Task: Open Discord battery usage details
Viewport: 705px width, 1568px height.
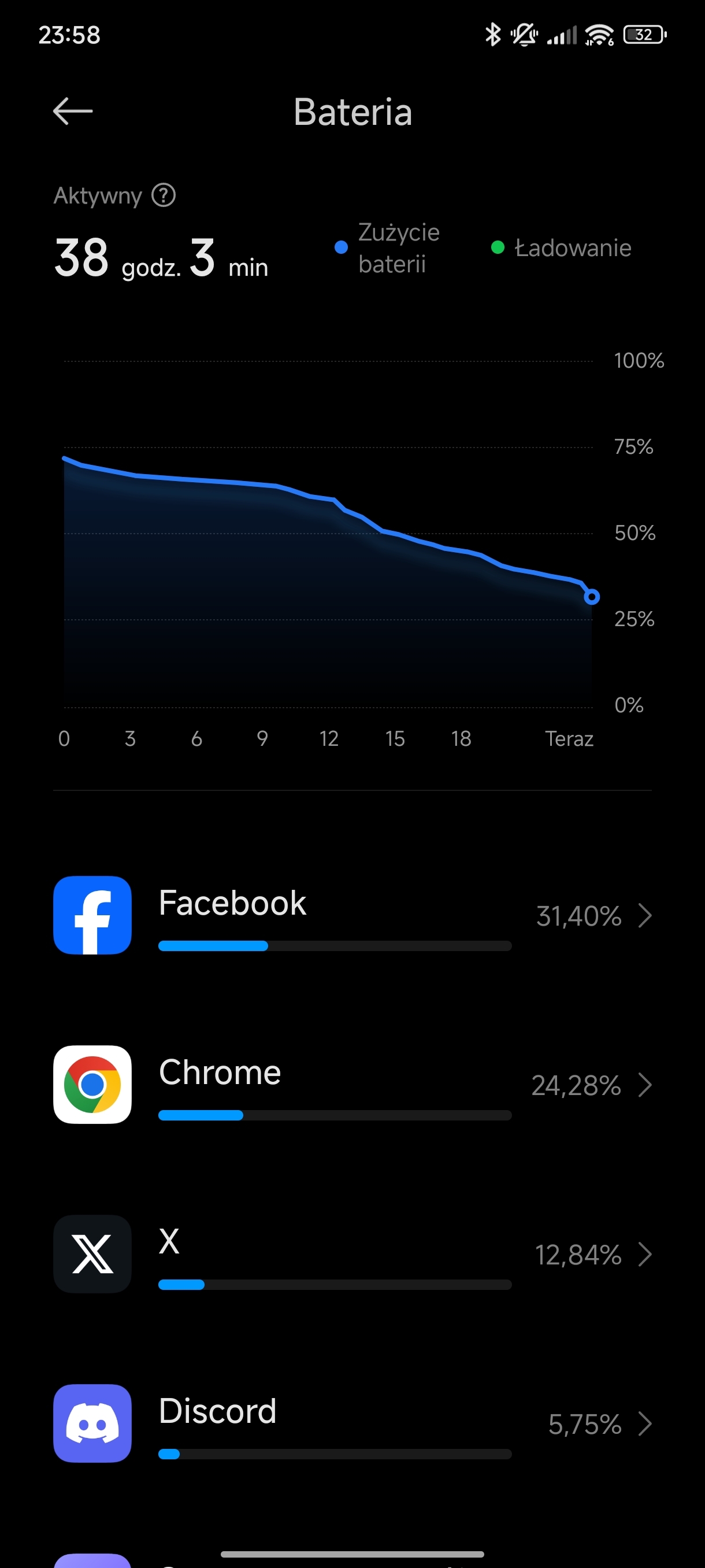Action: pos(352,1423)
